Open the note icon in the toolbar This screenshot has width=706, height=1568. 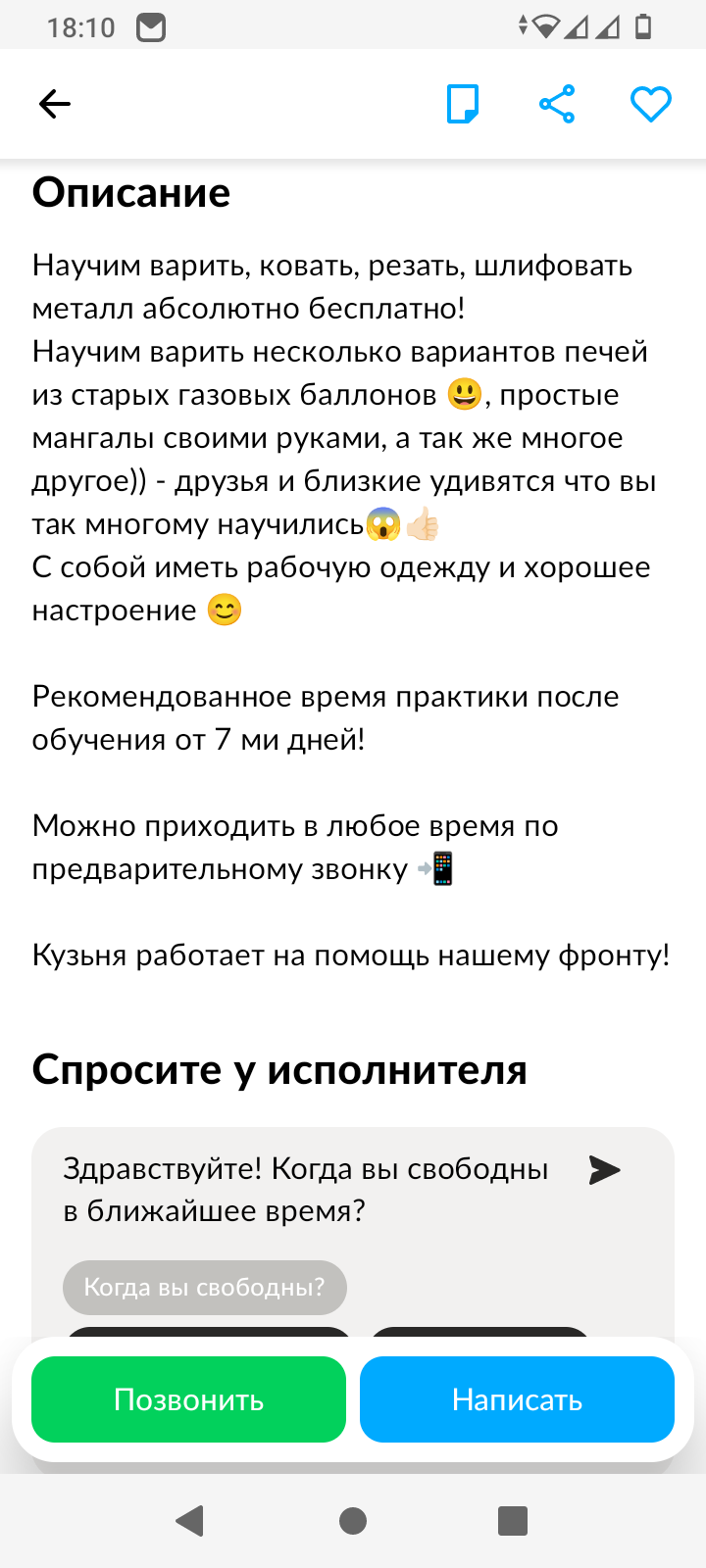(462, 104)
